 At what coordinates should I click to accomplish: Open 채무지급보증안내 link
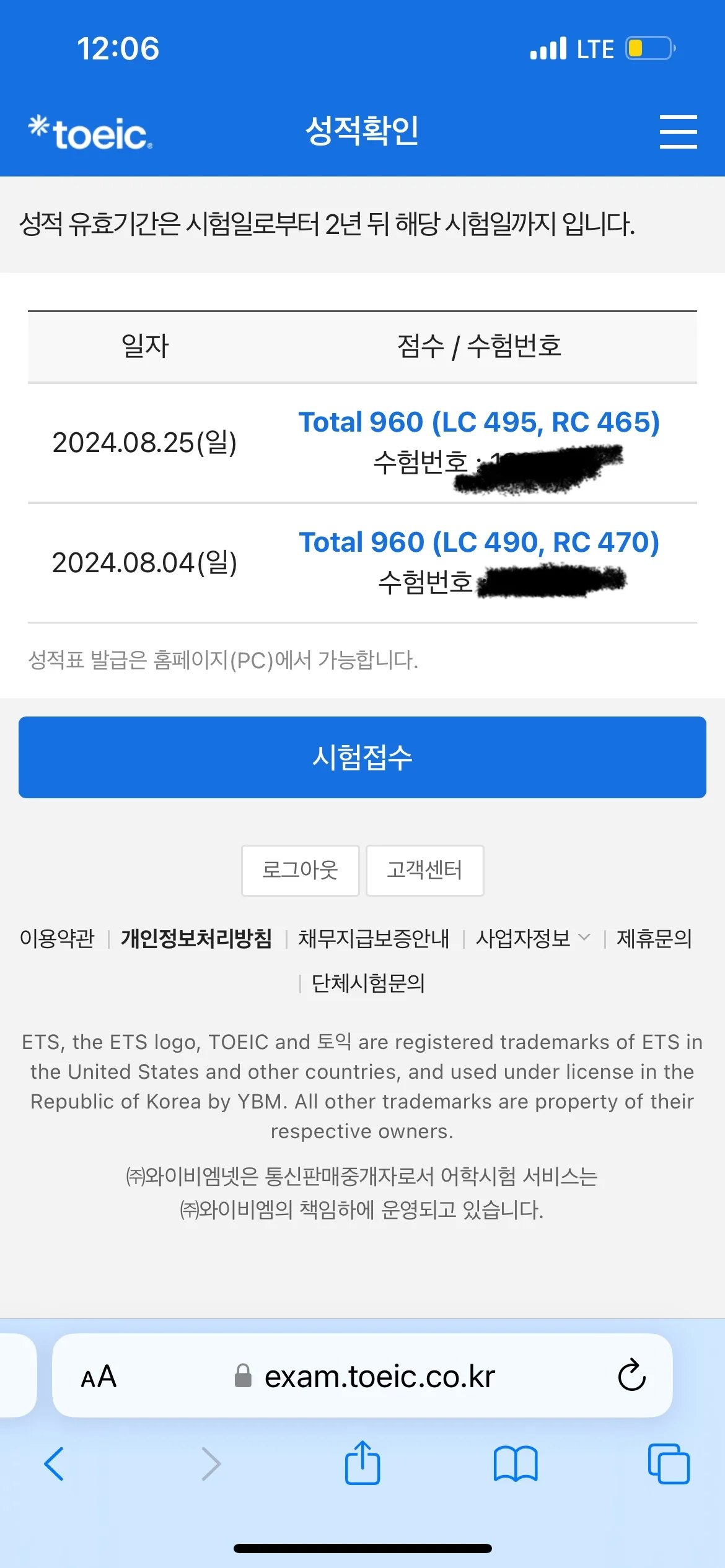pos(374,938)
